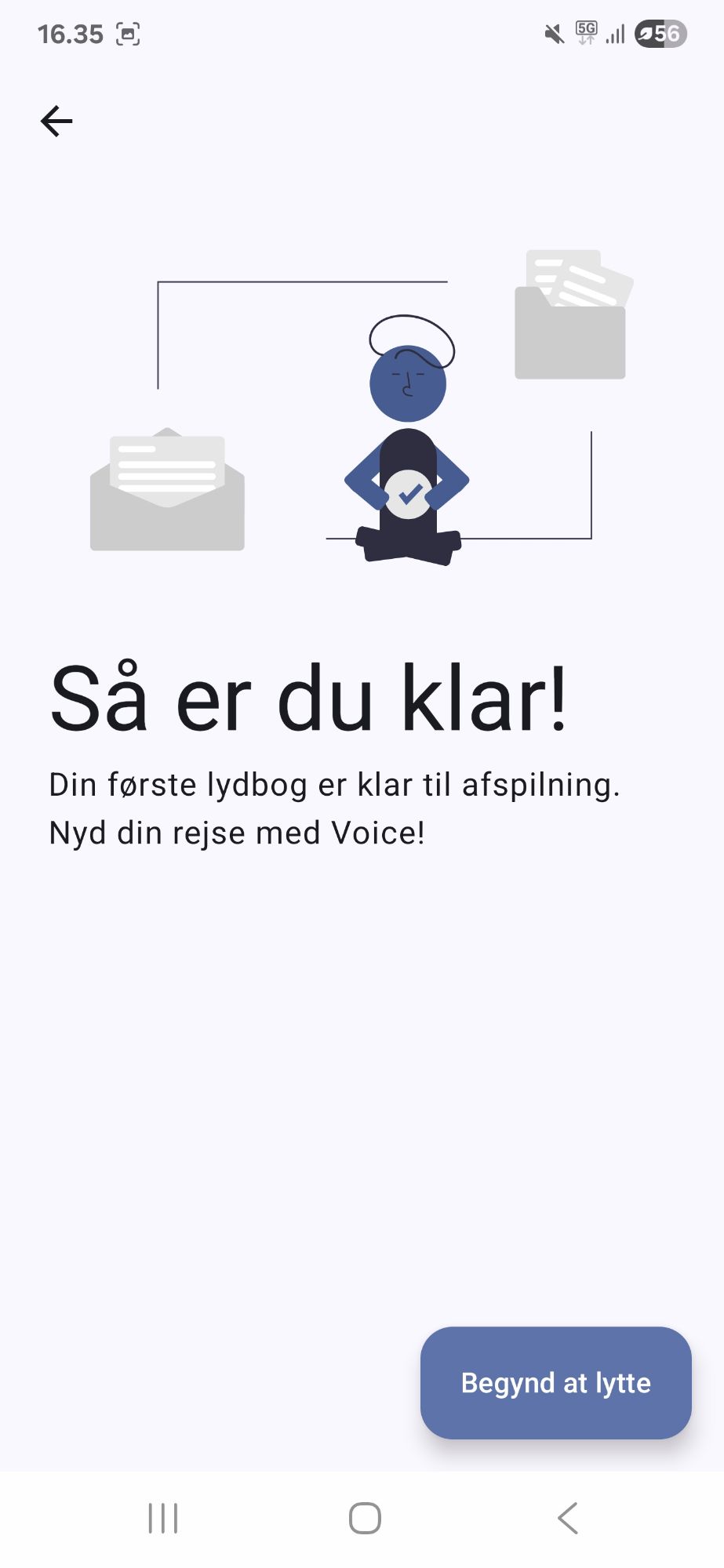Open recent apps from navigation bar
The width and height of the screenshot is (724, 1568).
coord(163,1518)
